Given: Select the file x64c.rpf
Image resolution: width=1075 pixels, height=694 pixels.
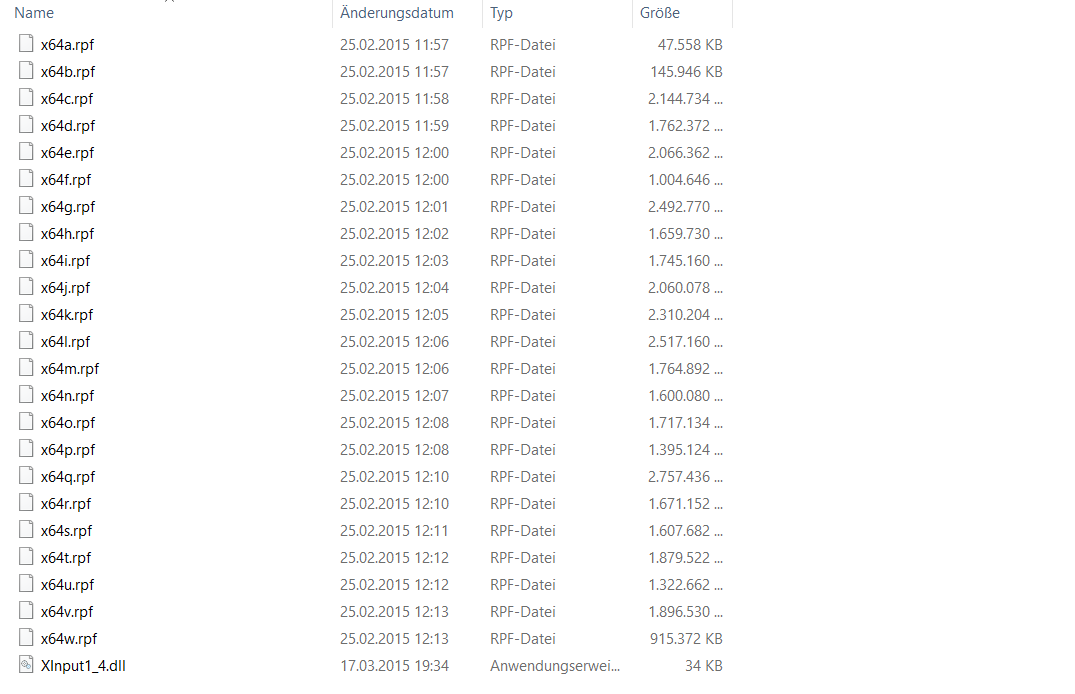Looking at the screenshot, I should click(67, 99).
